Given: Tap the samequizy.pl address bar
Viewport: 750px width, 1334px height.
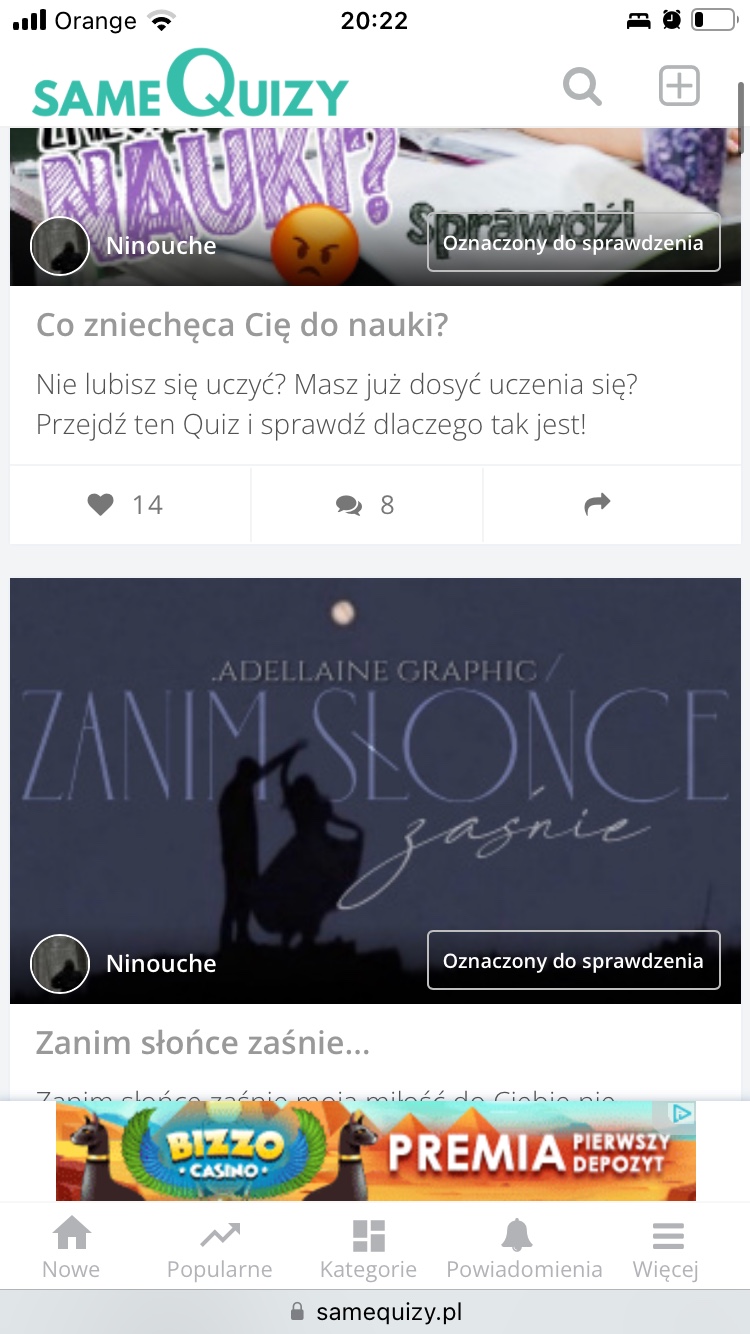Looking at the screenshot, I should pyautogui.click(x=375, y=1311).
